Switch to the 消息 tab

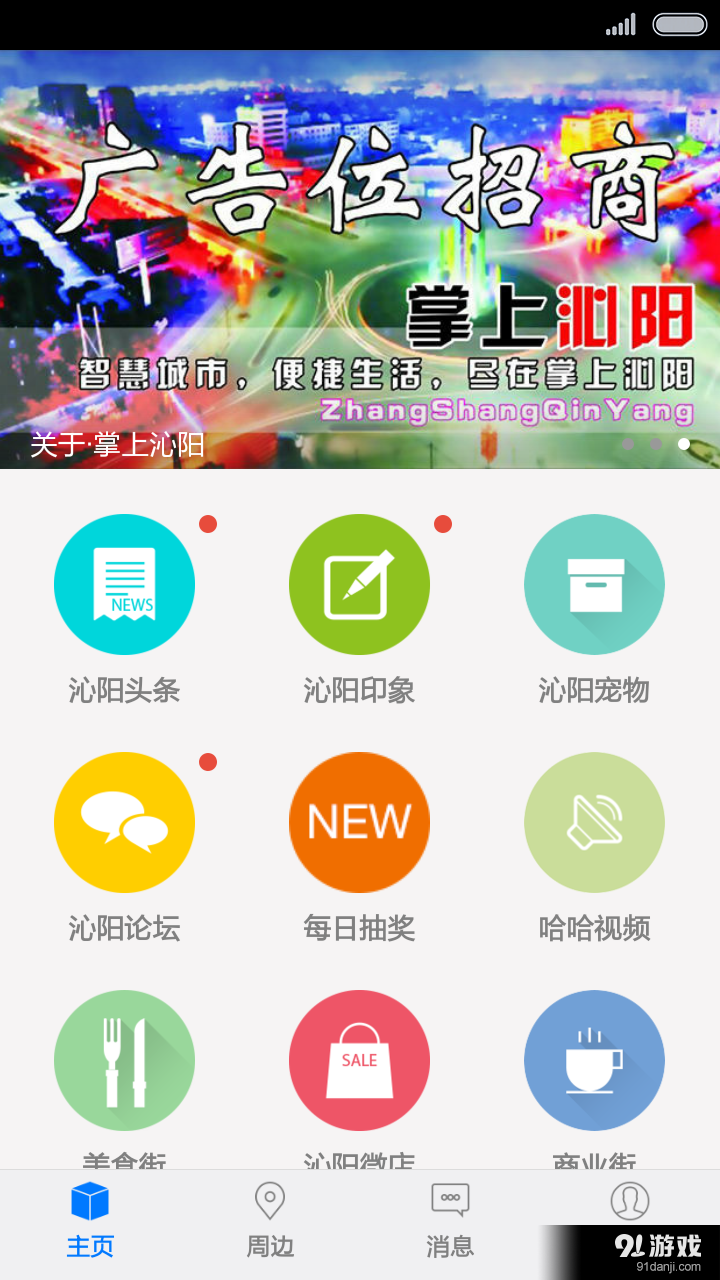pyautogui.click(x=450, y=1220)
